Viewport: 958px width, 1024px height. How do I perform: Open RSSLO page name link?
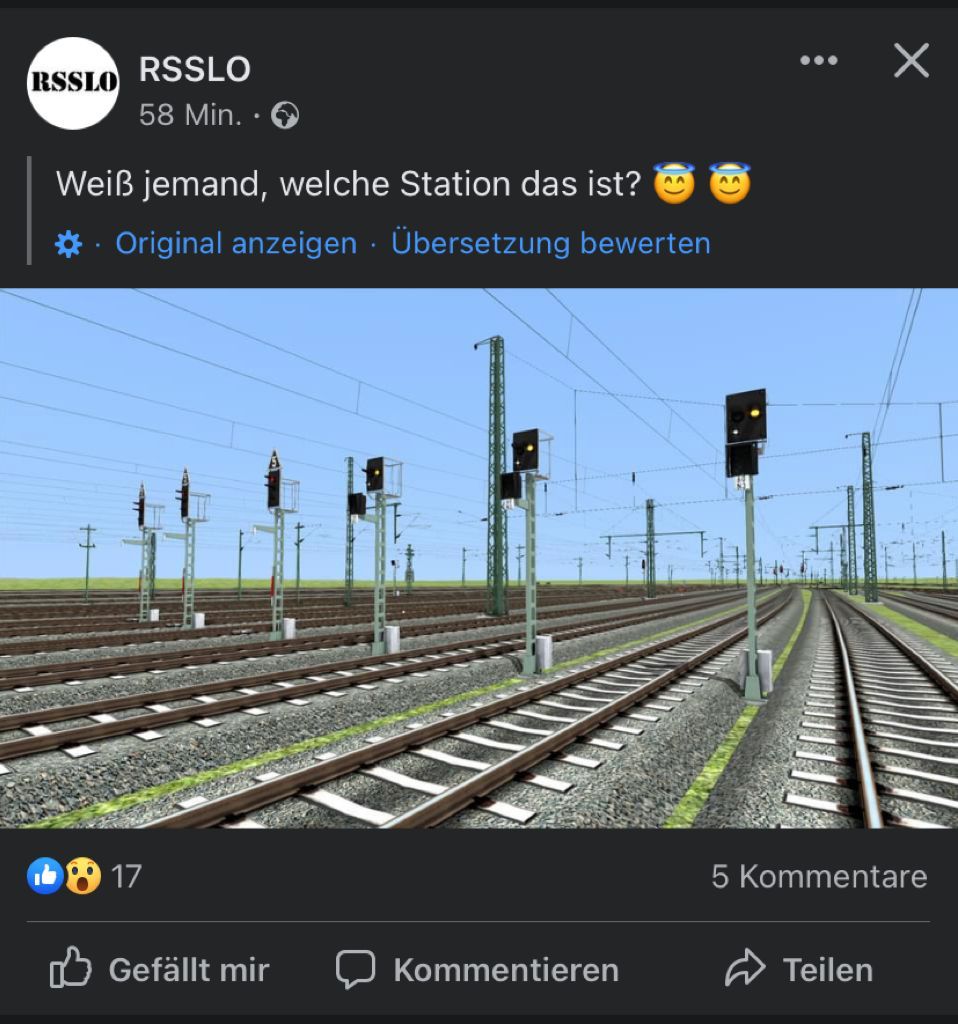[x=194, y=69]
